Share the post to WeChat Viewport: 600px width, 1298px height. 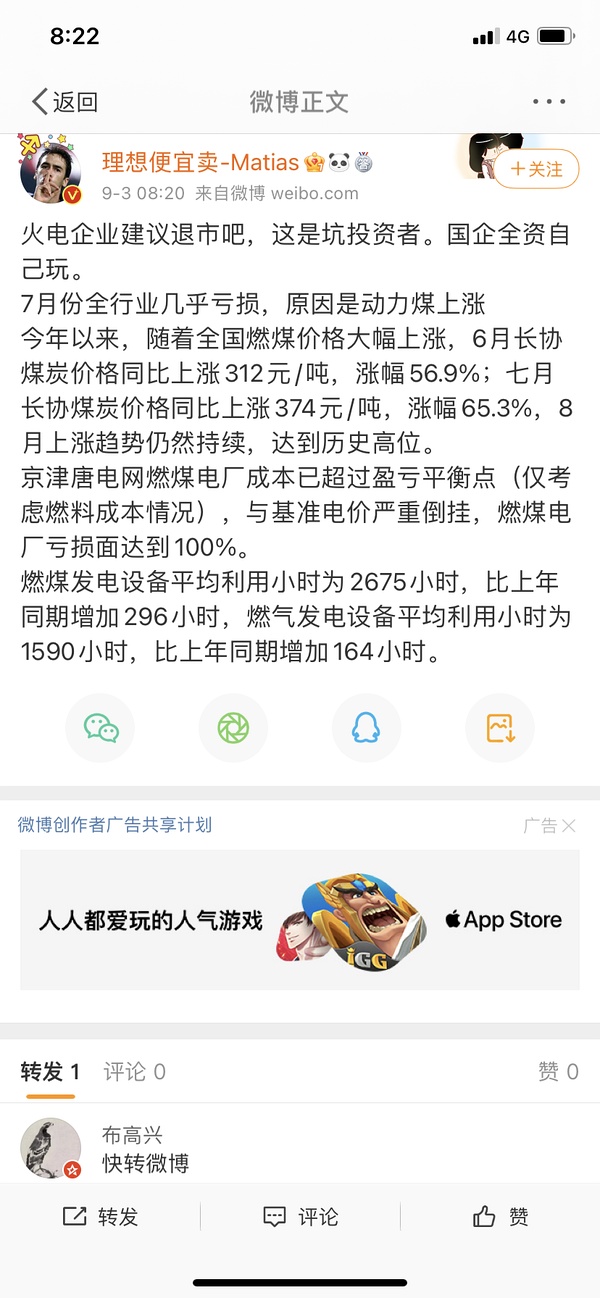100,728
